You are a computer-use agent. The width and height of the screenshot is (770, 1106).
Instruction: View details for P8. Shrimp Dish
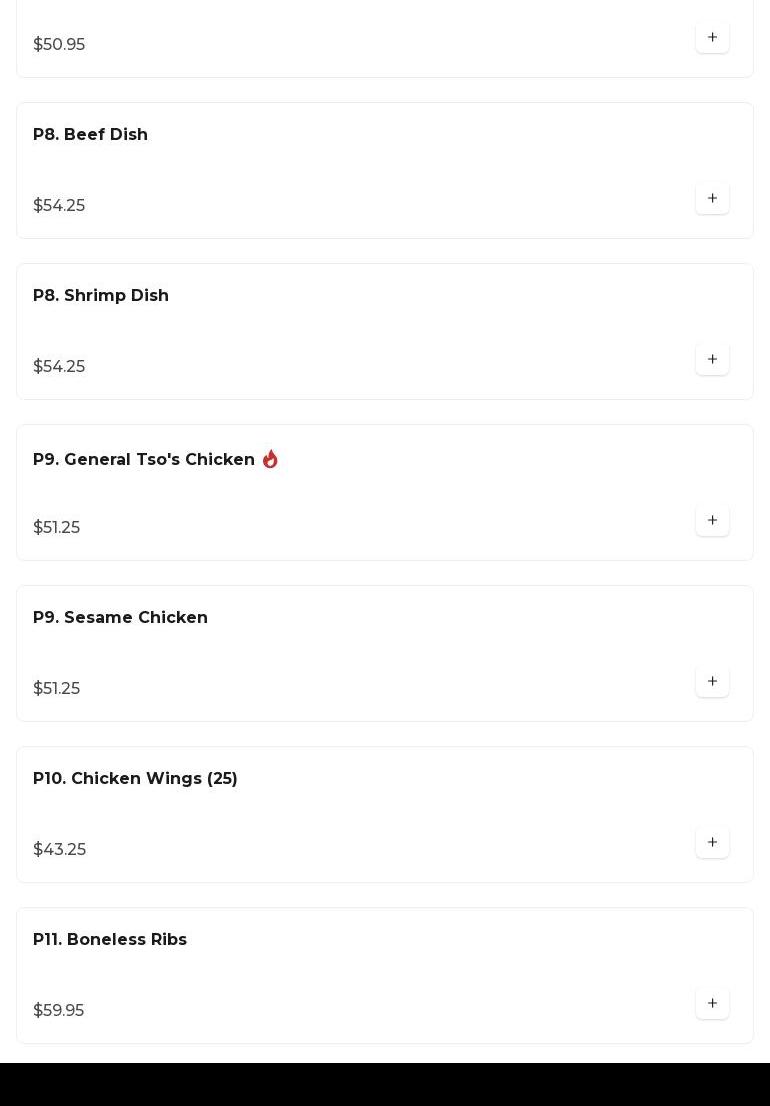(x=101, y=296)
